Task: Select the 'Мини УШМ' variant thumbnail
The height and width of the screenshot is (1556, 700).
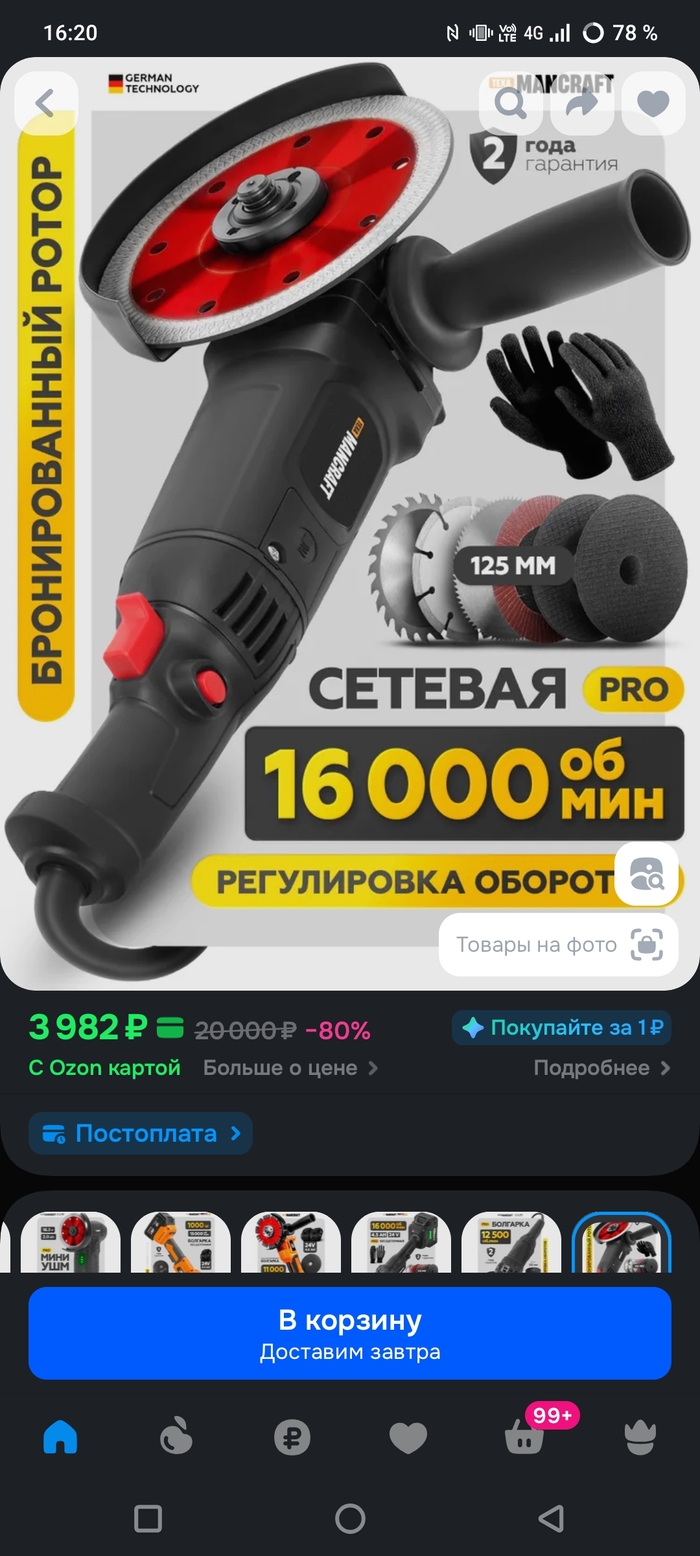Action: (70, 1243)
